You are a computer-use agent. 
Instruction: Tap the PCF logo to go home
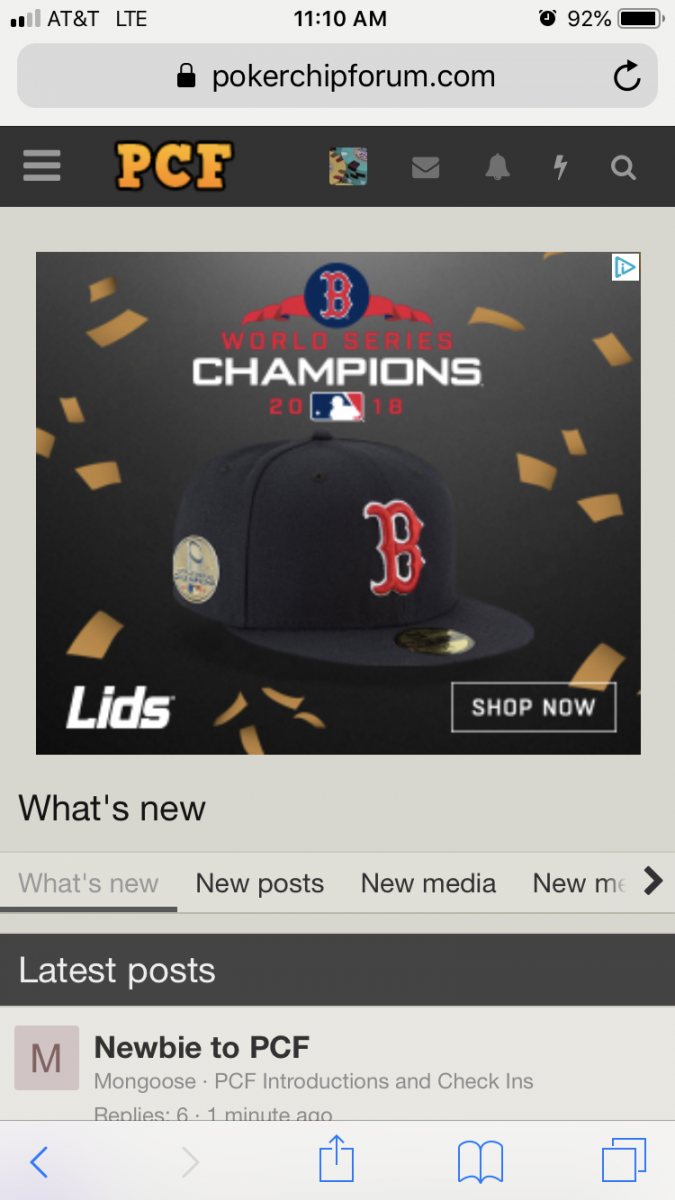[174, 166]
